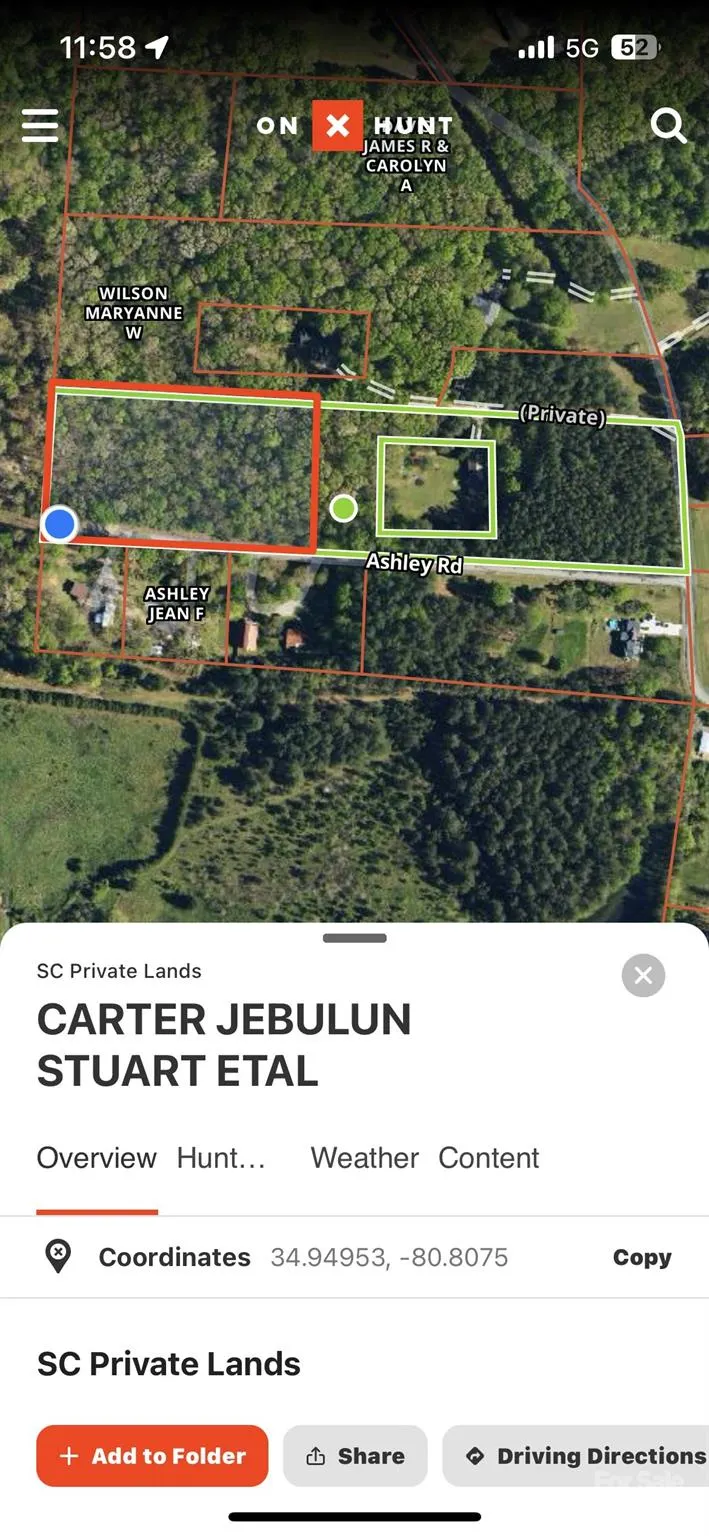709x1536 pixels.
Task: Switch to the Content tab
Action: coord(489,1158)
